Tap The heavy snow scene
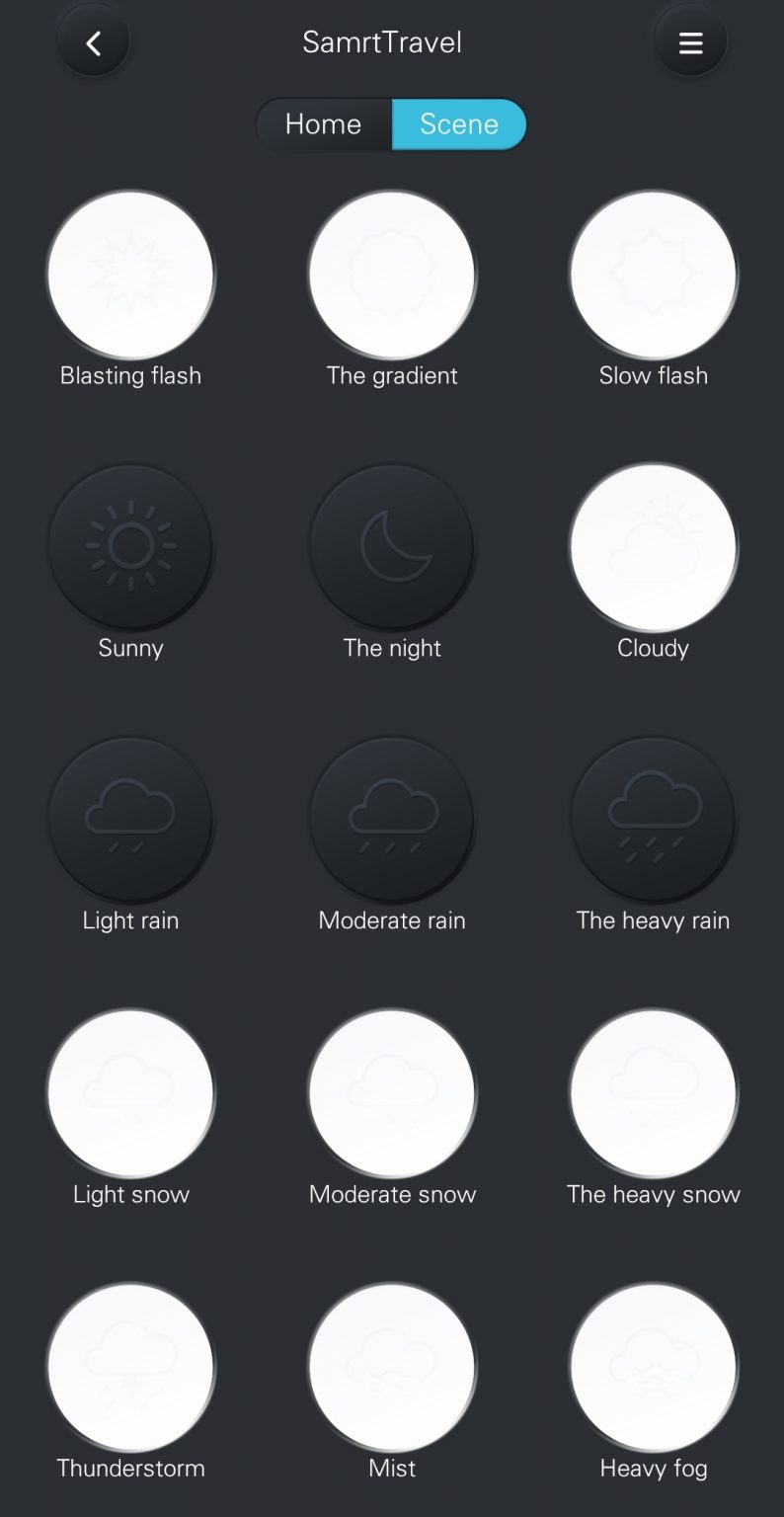Image resolution: width=784 pixels, height=1517 pixels. pos(653,1092)
